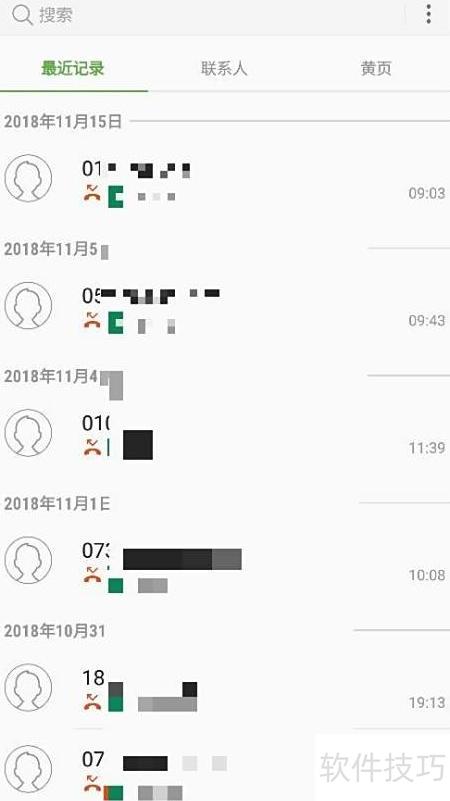450x801 pixels.
Task: Open the call record from 10:08
Action: click(x=225, y=561)
